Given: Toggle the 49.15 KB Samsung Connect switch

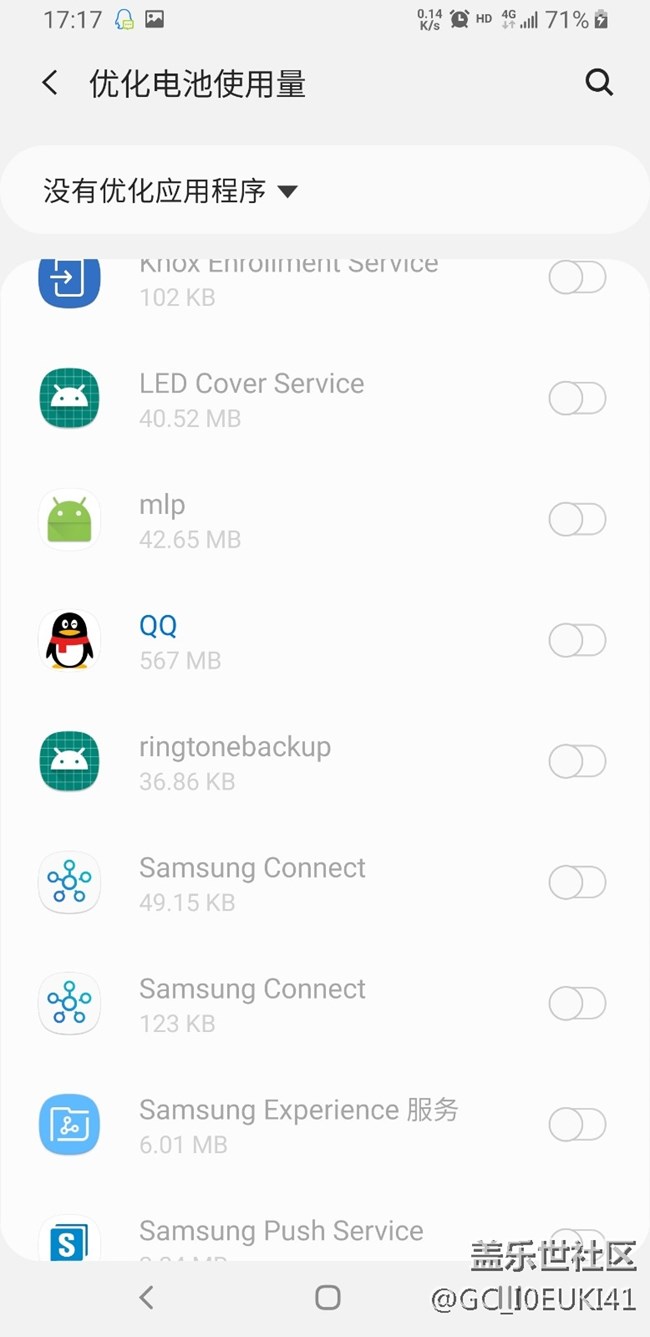Looking at the screenshot, I should 577,883.
